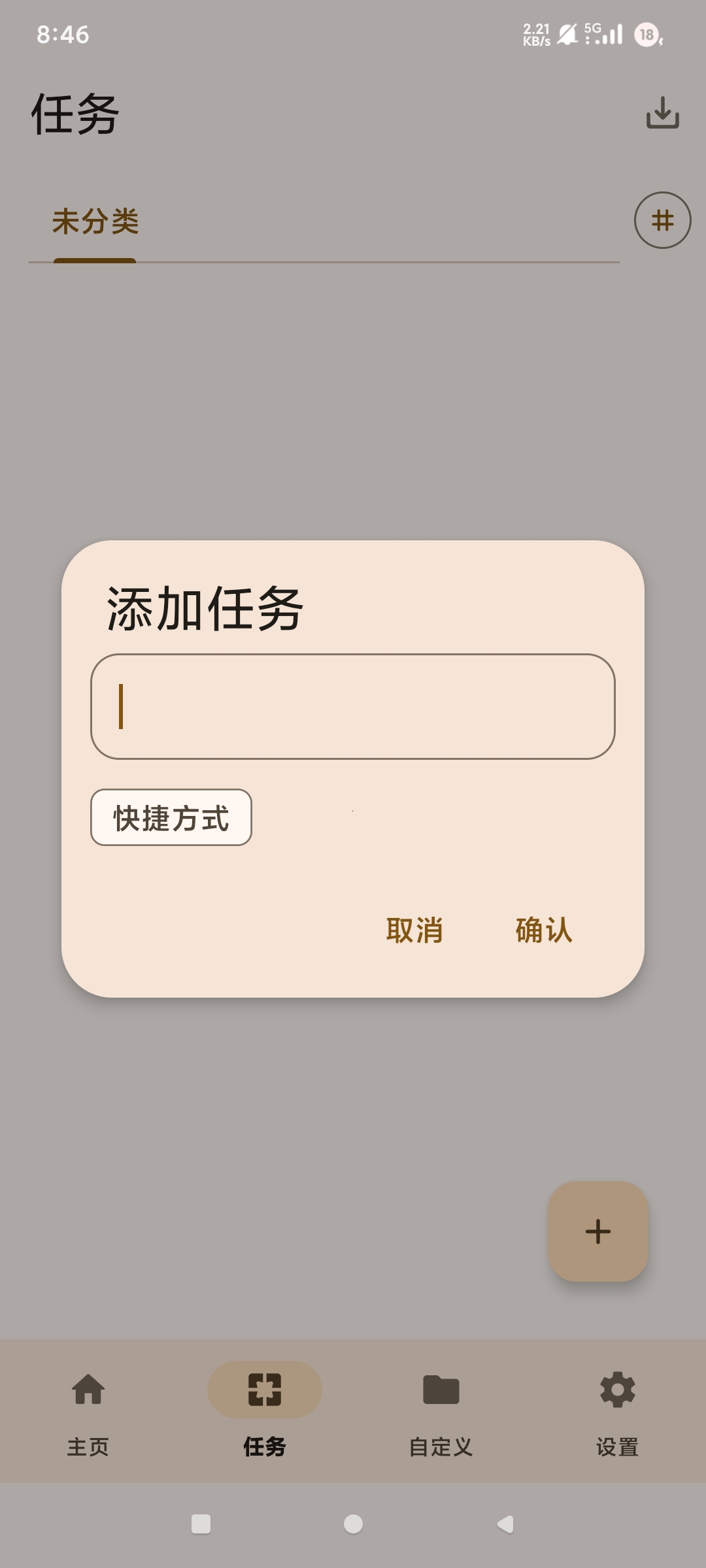Select the 快捷方式 chip

[171, 817]
